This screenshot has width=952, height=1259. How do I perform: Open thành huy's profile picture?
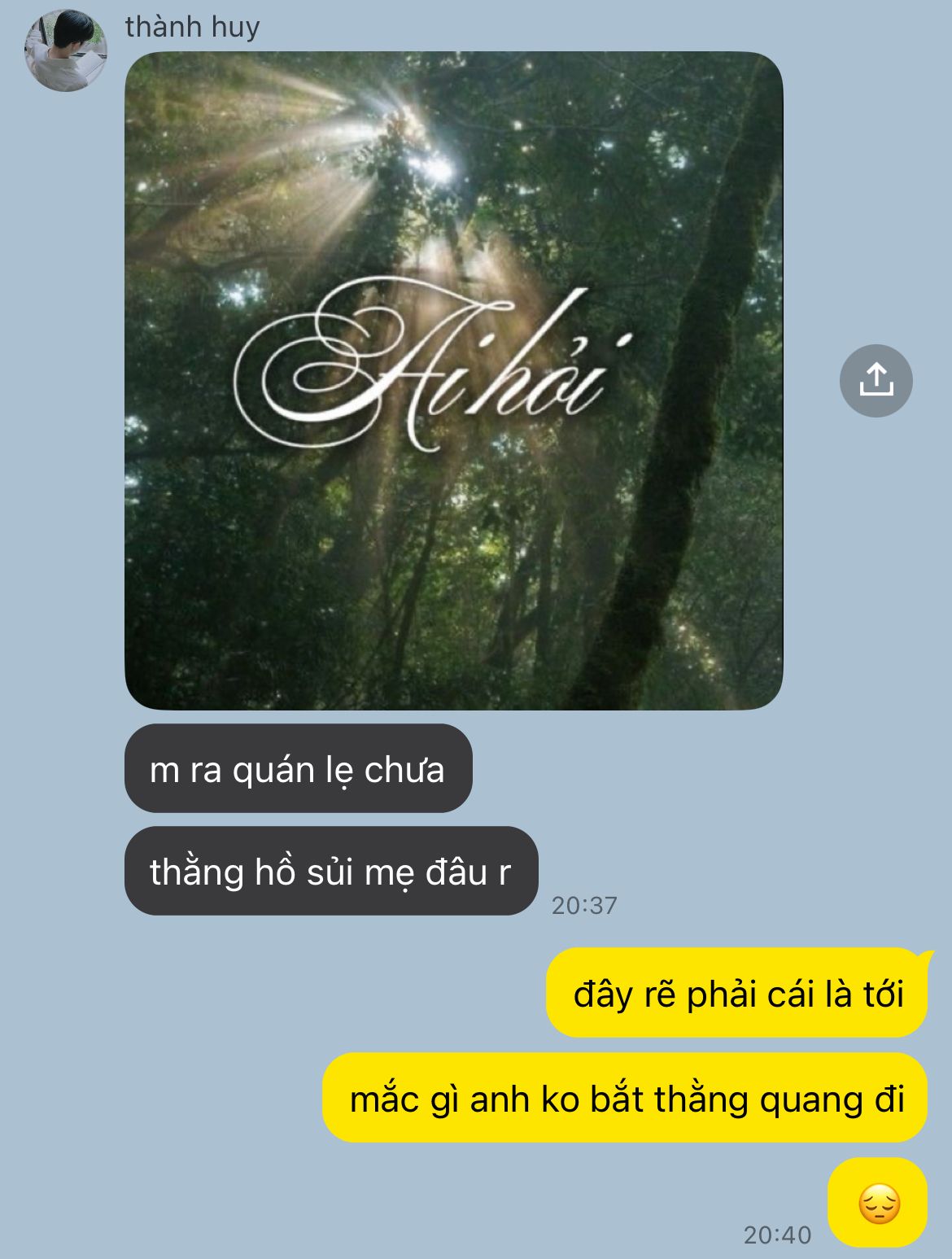66,50
